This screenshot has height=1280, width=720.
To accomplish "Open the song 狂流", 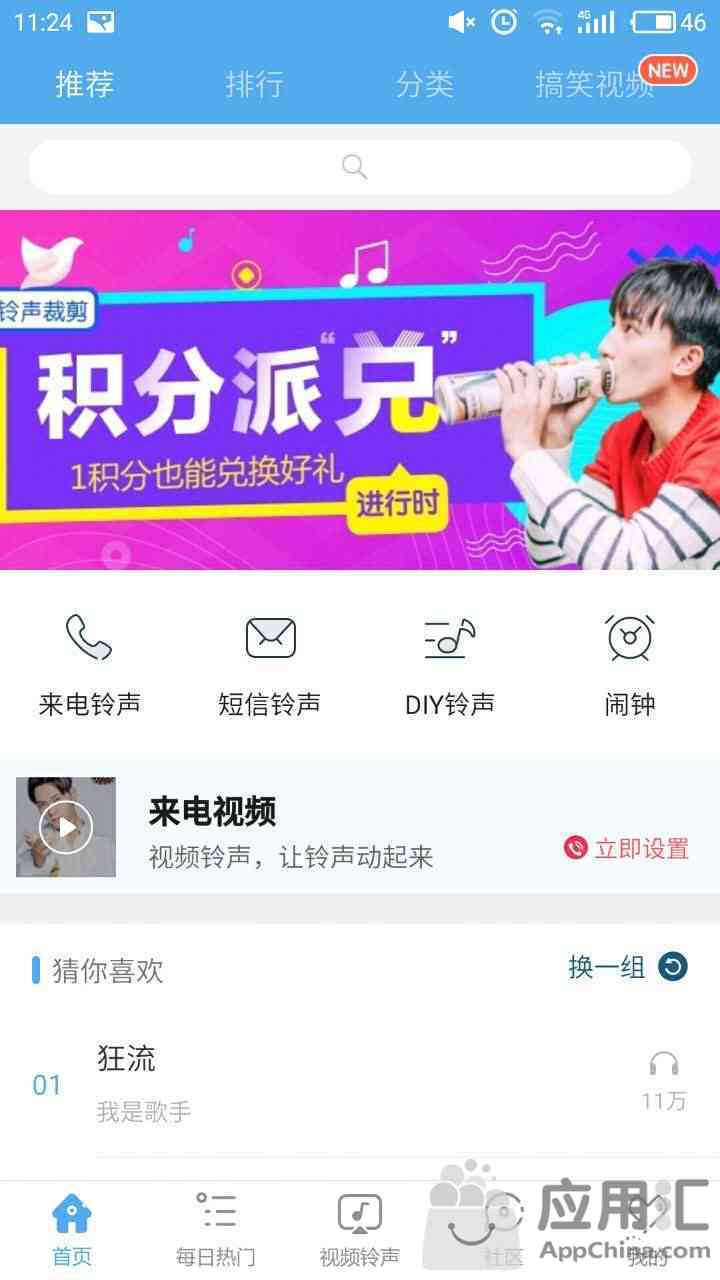I will coord(300,1084).
